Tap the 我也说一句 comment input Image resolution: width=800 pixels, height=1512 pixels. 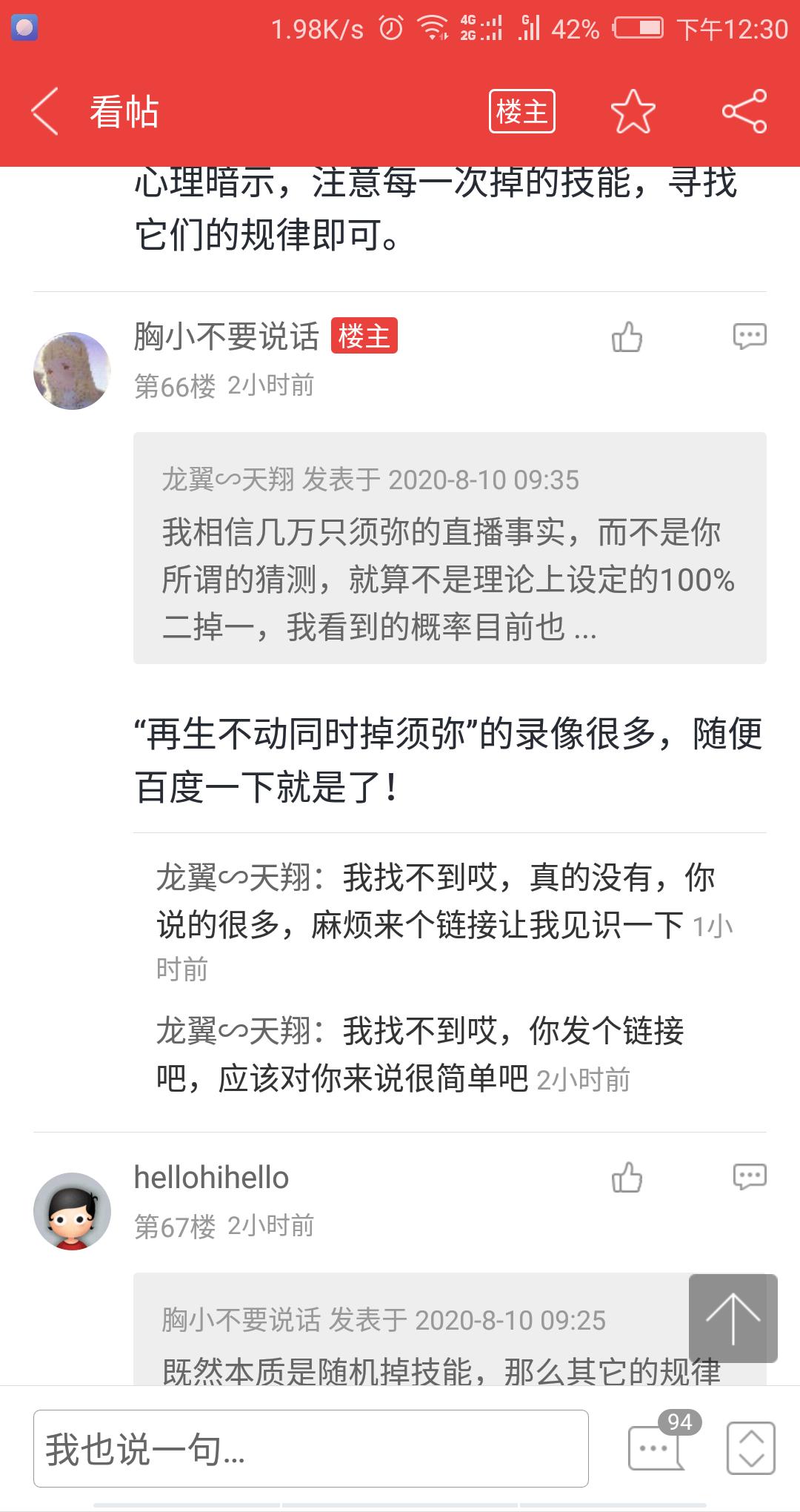(310, 1448)
